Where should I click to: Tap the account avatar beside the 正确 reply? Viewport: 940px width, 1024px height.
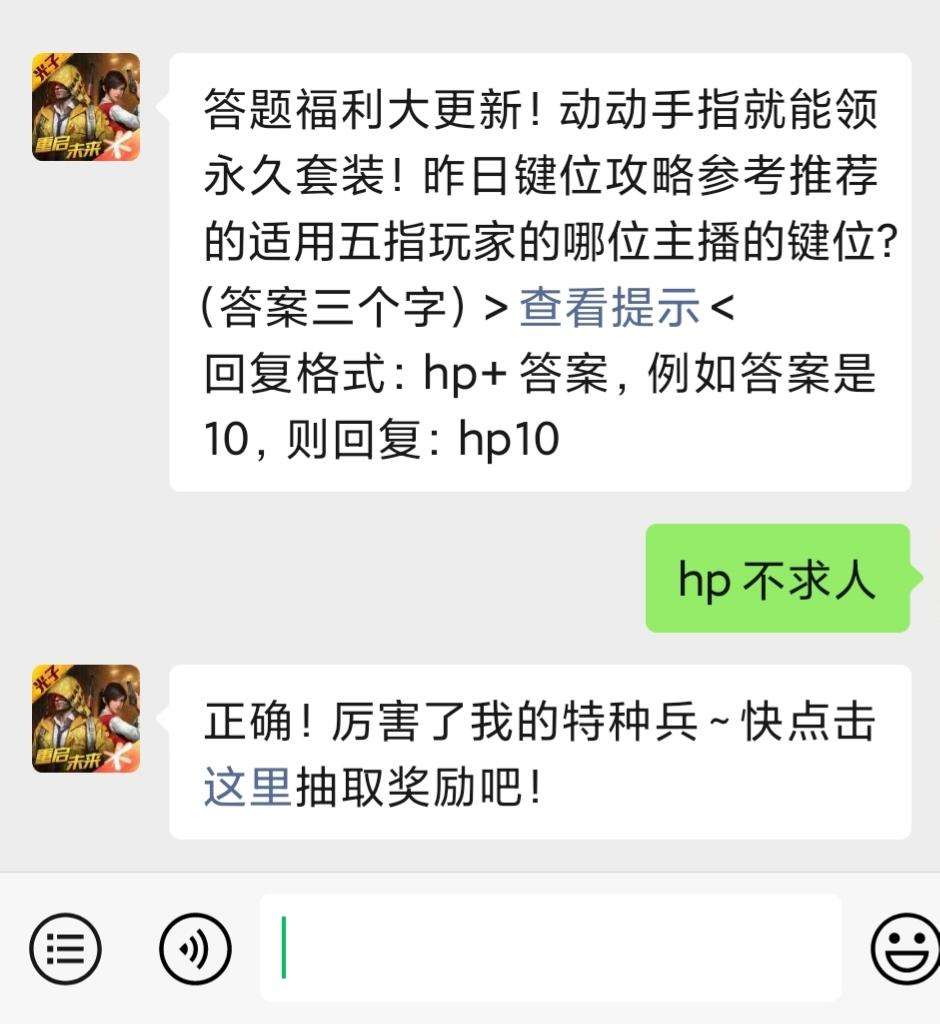point(86,718)
